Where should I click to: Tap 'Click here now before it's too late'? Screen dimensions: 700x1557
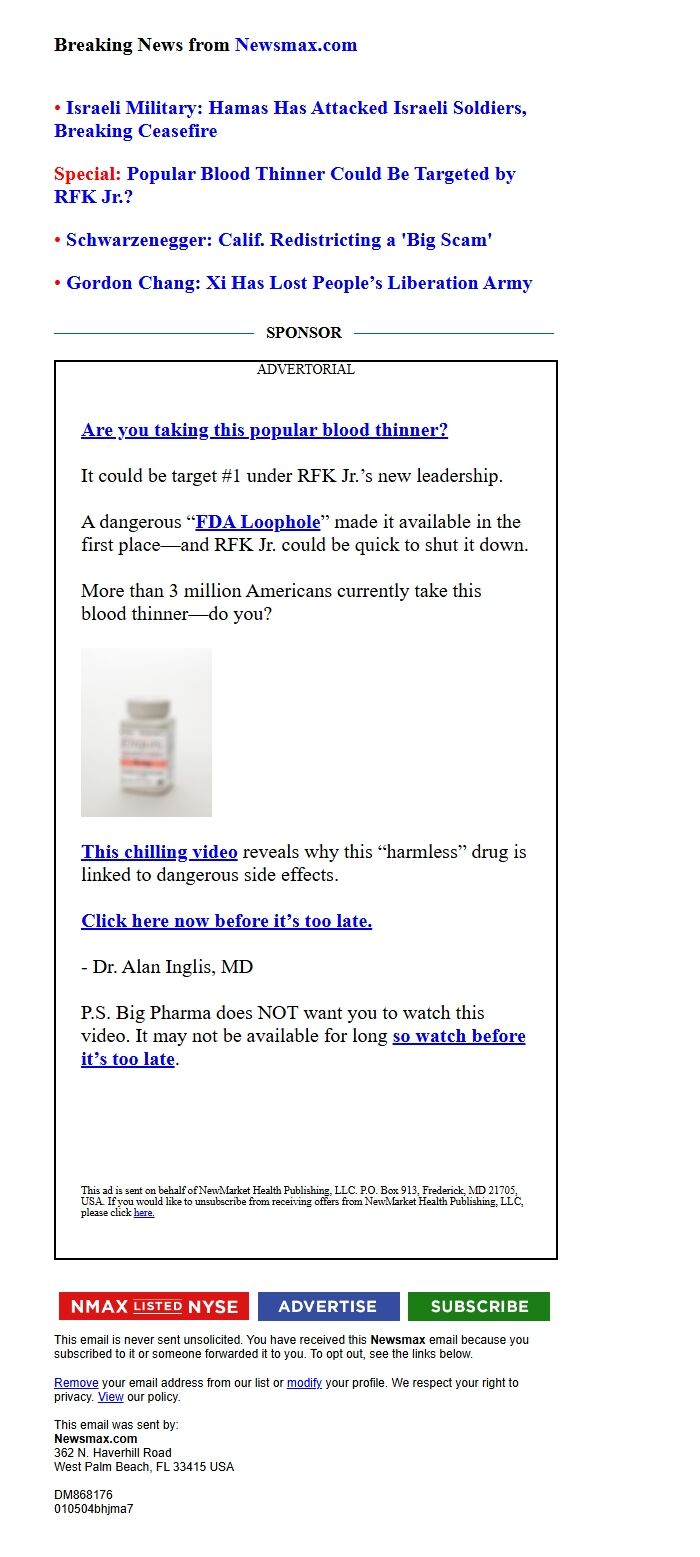226,921
